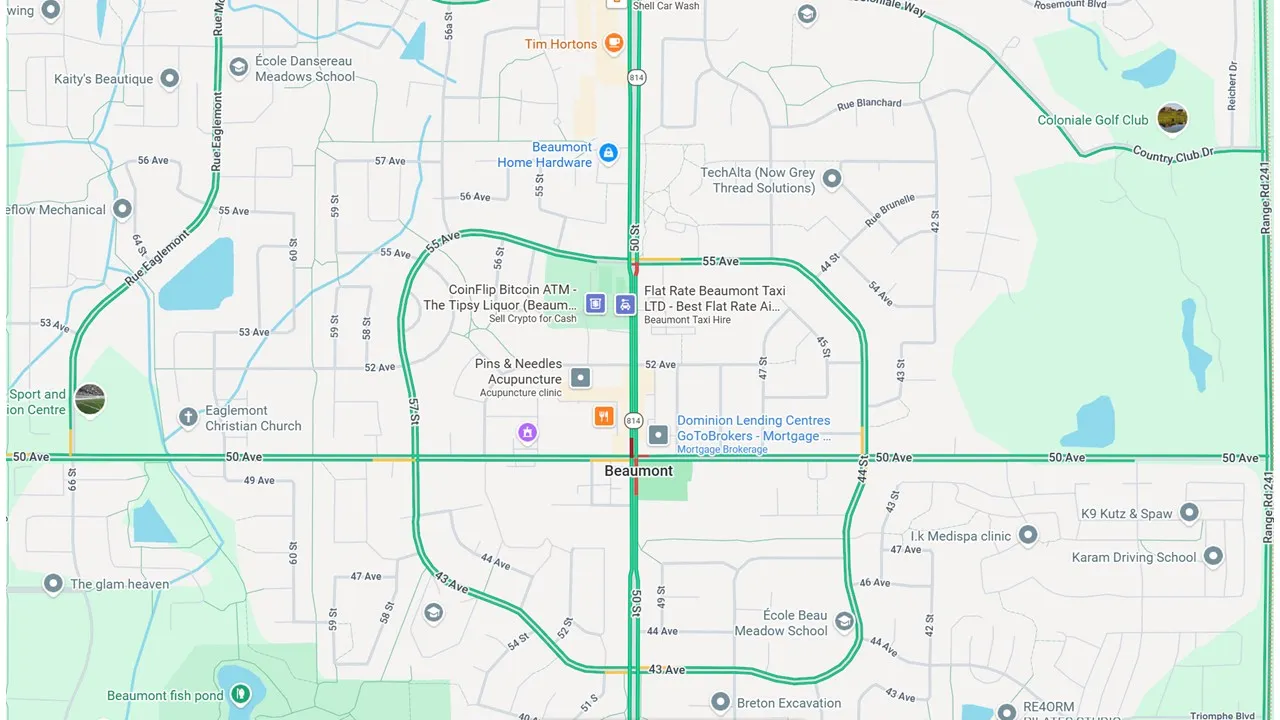
Task: Open the Pins & Needles Acupuncture marker
Action: tap(581, 378)
